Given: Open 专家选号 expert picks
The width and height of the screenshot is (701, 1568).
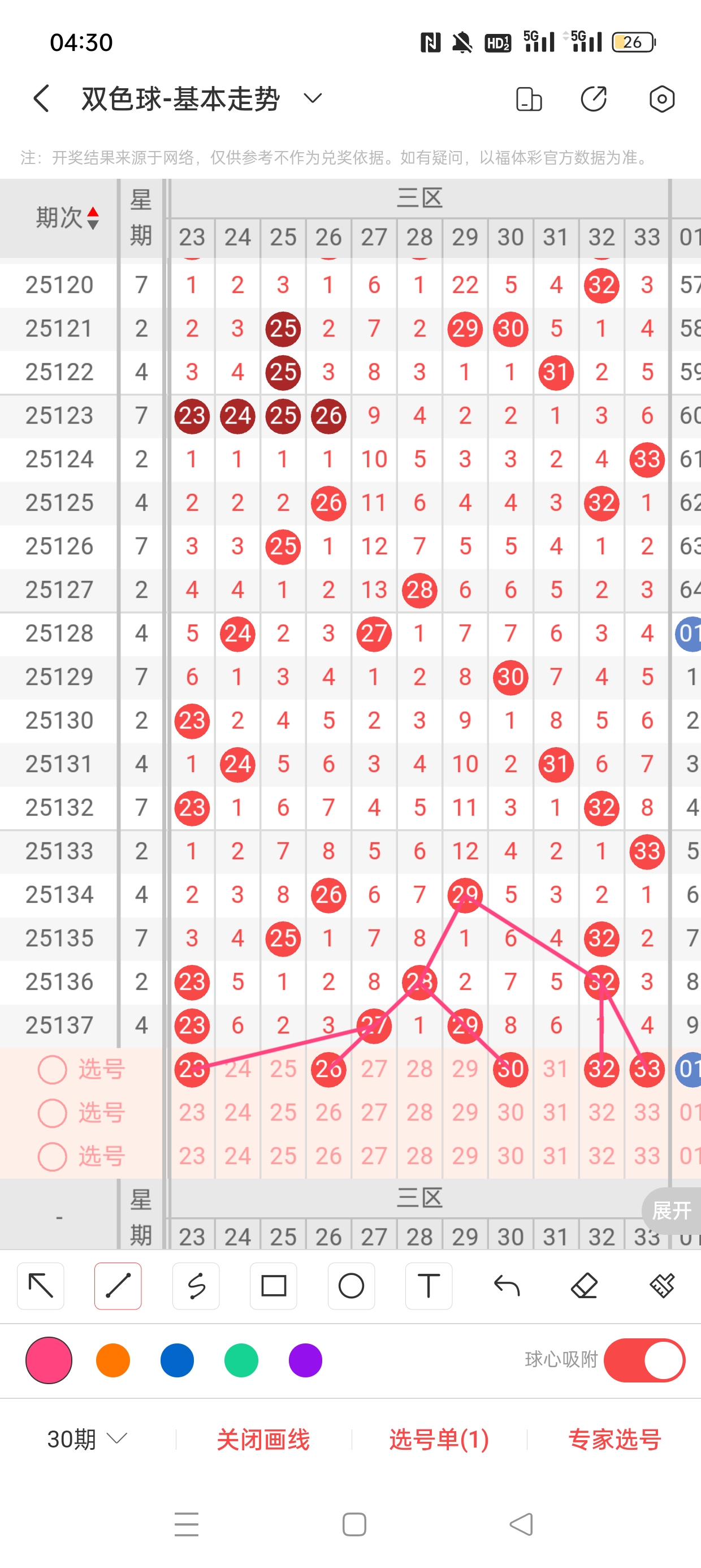Looking at the screenshot, I should [615, 1440].
